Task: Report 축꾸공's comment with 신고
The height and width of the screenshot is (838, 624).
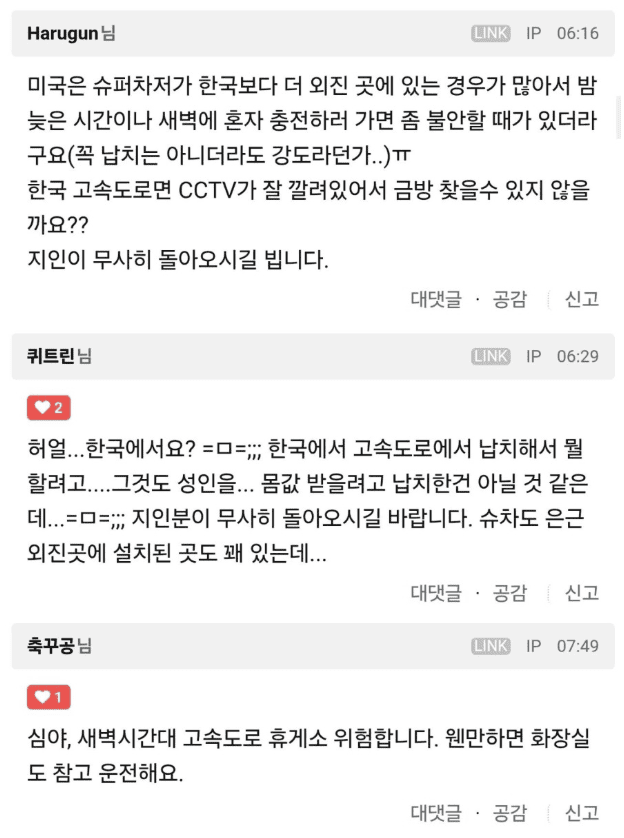Action: click(581, 812)
